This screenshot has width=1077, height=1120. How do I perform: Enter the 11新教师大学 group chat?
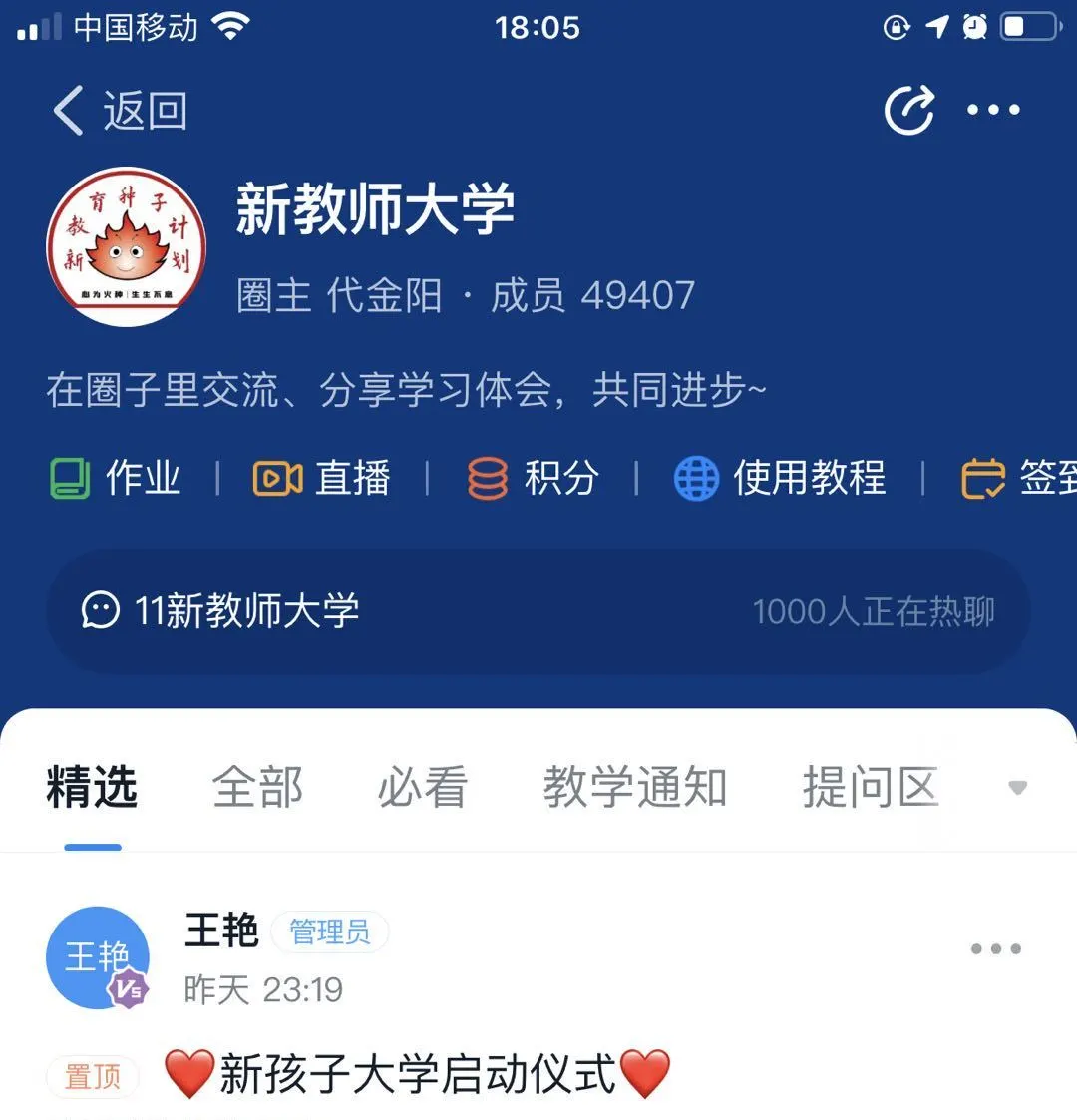pos(537,611)
